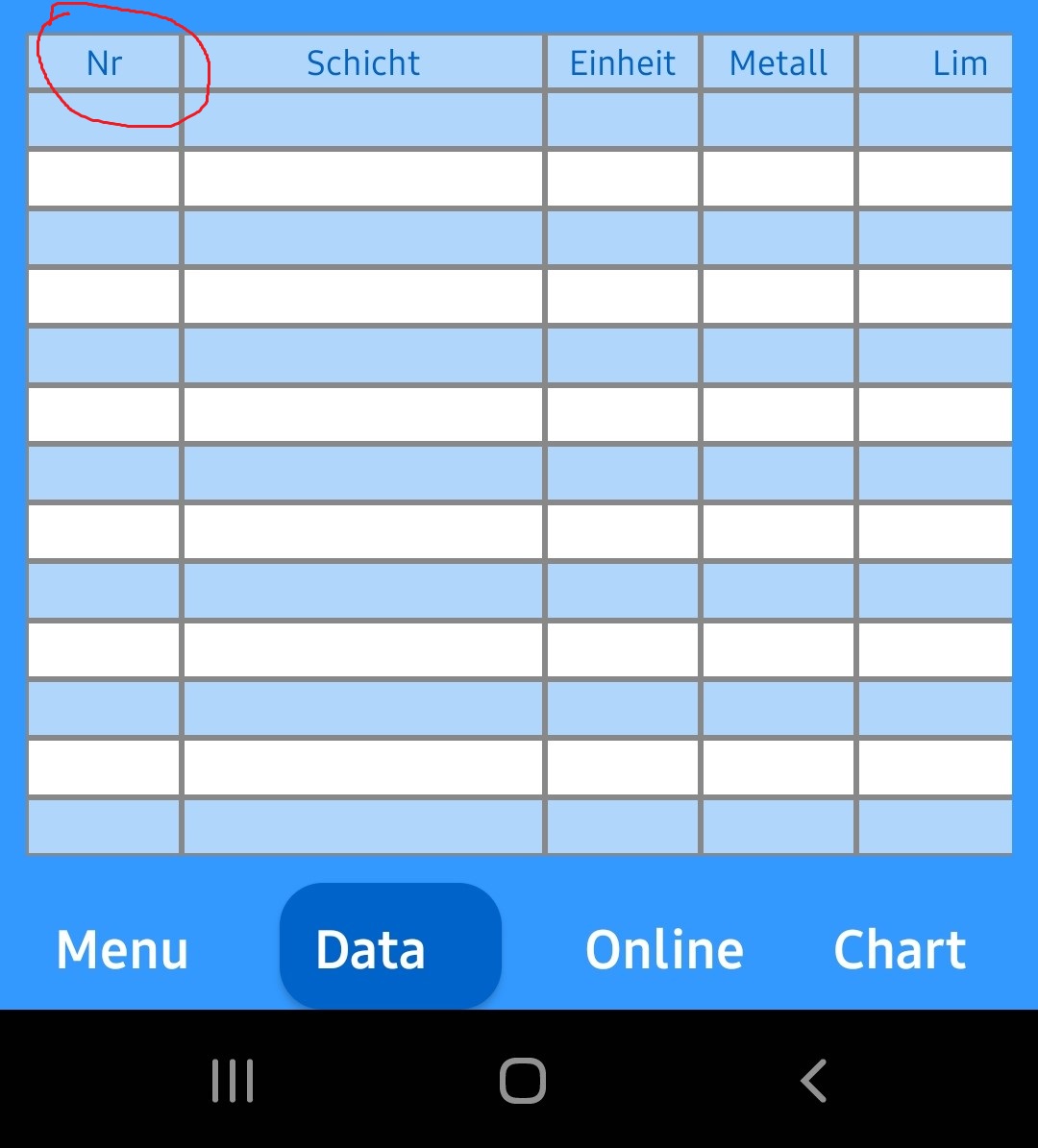Go to the home screen

coord(522,1081)
